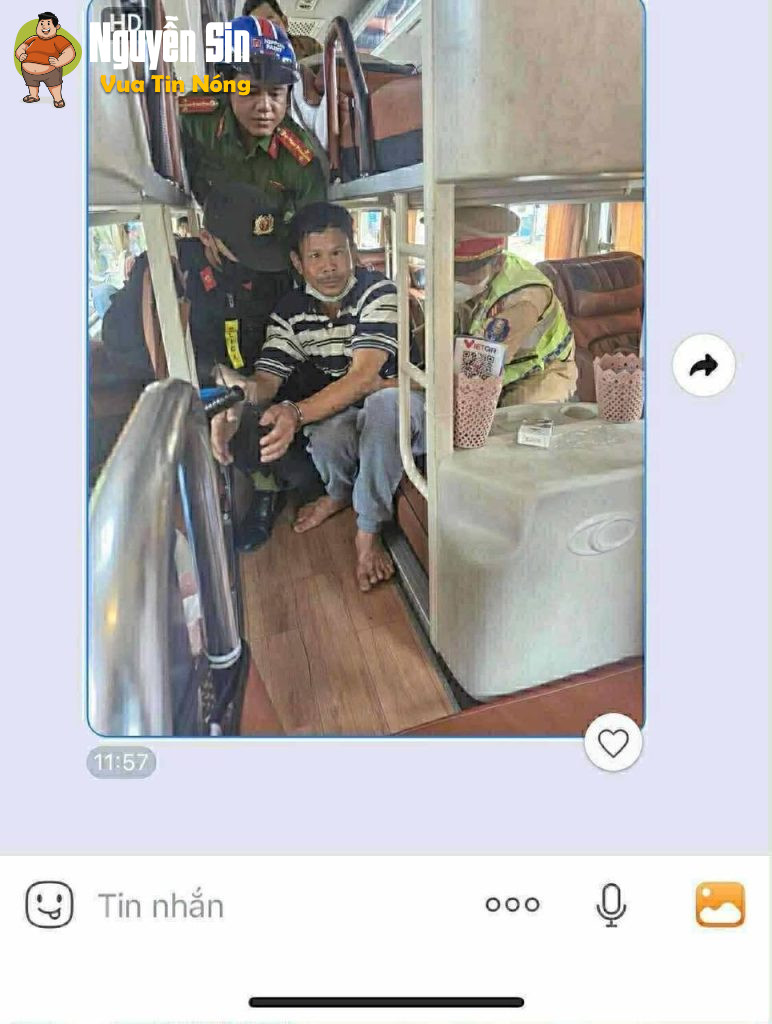Image resolution: width=772 pixels, height=1024 pixels.
Task: Attach a picture from the gallery
Action: click(720, 905)
